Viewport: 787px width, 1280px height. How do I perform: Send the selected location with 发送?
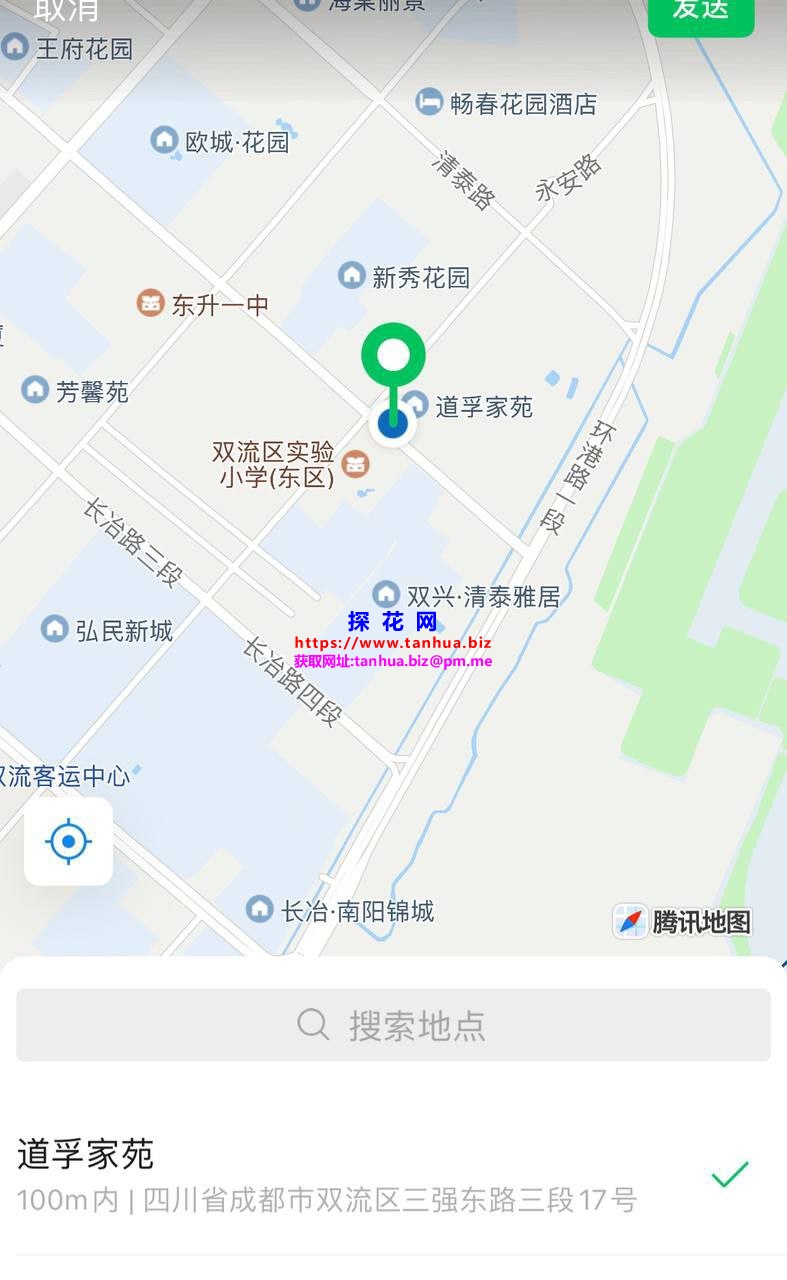(700, 12)
